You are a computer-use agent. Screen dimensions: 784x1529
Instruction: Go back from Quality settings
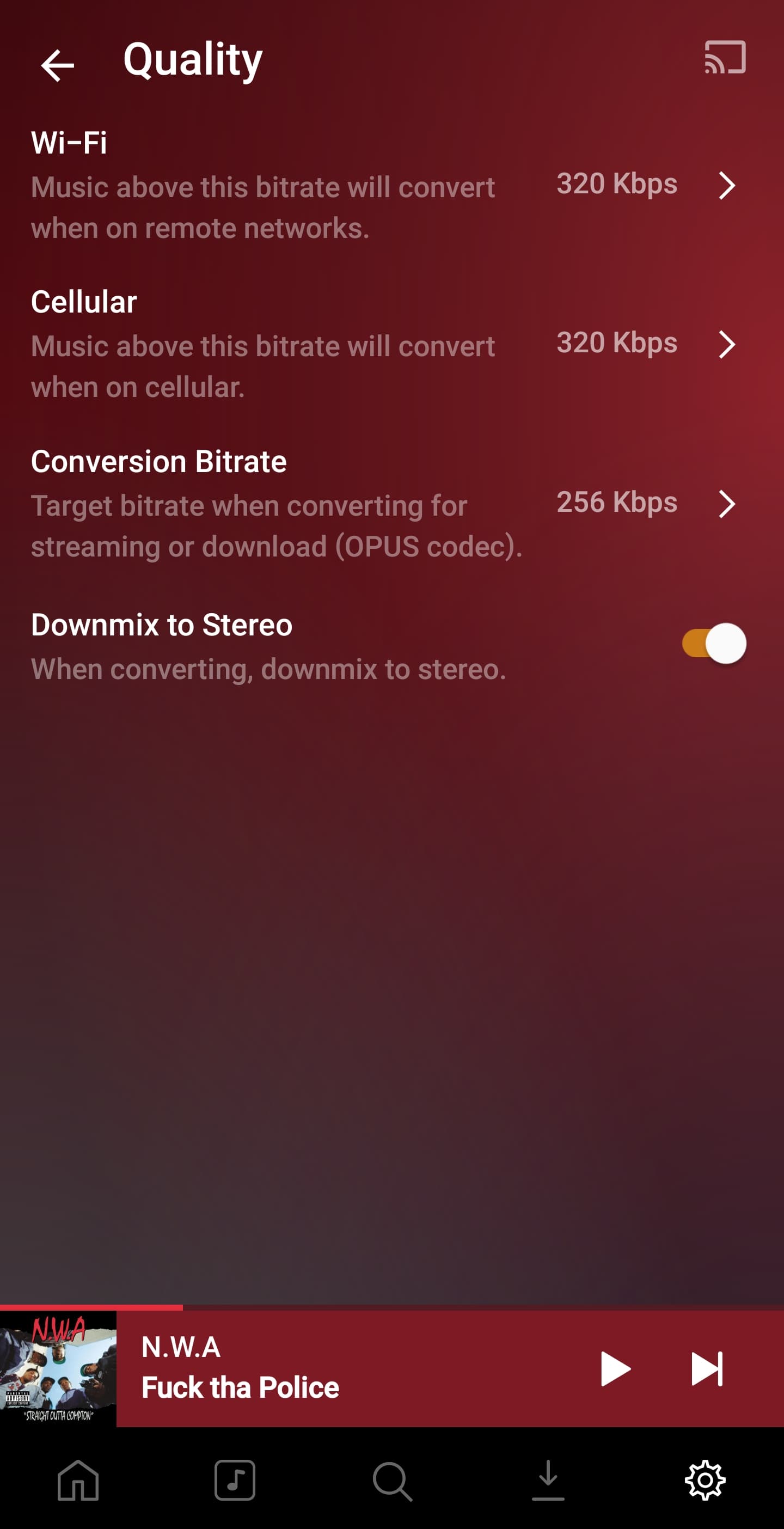click(x=58, y=65)
